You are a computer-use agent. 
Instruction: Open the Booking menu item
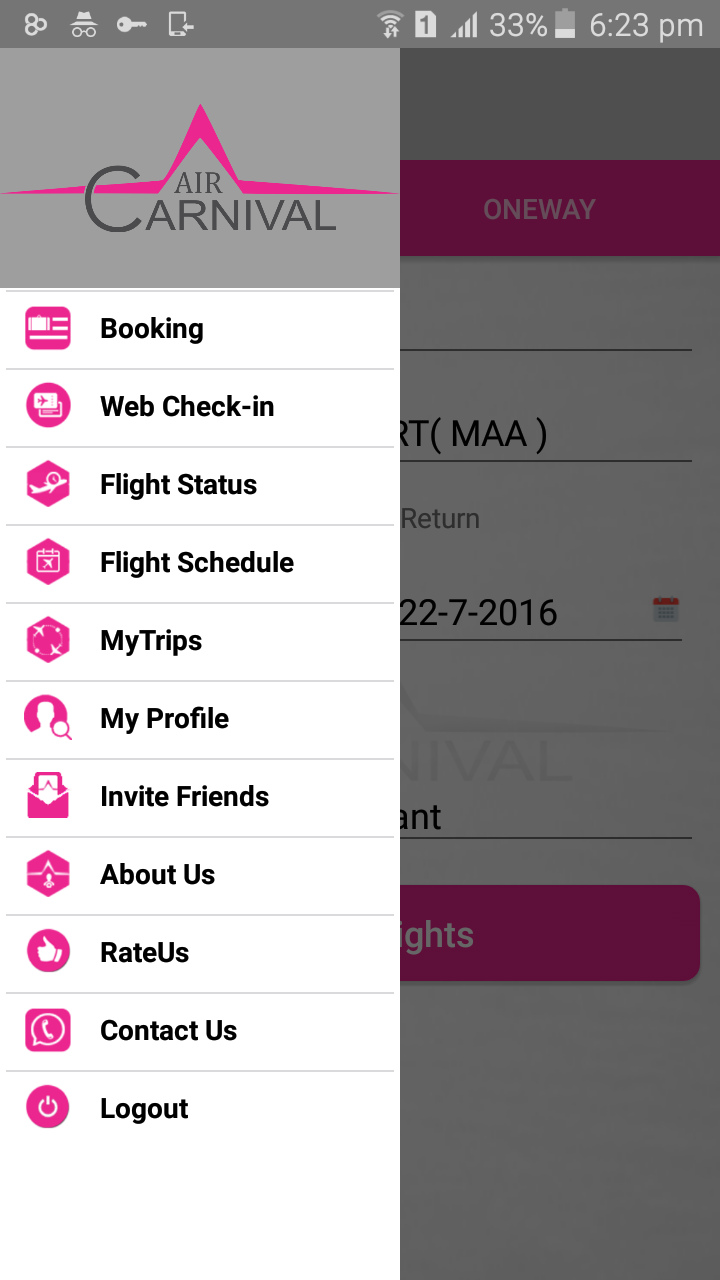pyautogui.click(x=200, y=329)
